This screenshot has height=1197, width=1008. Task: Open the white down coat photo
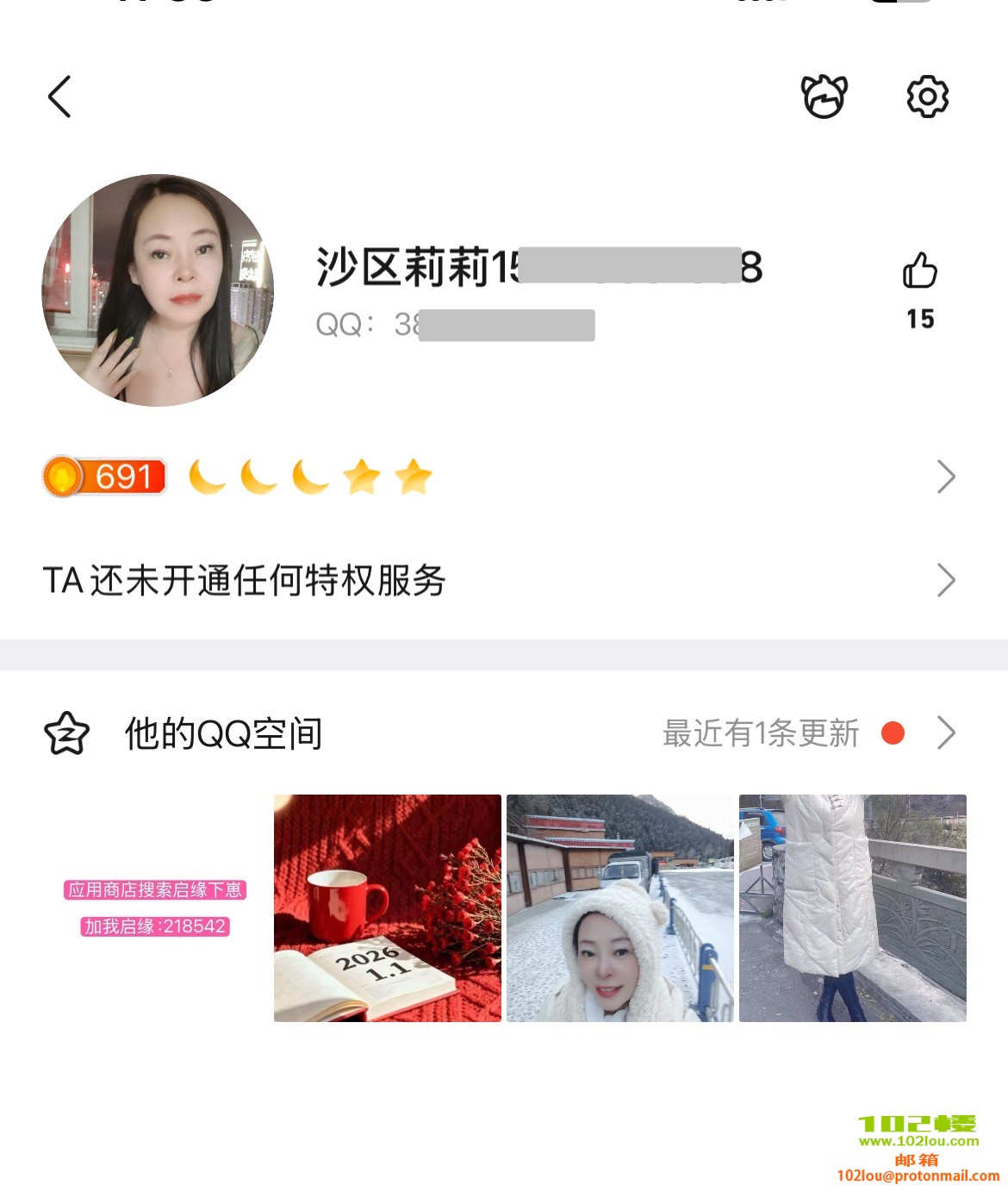[x=853, y=908]
